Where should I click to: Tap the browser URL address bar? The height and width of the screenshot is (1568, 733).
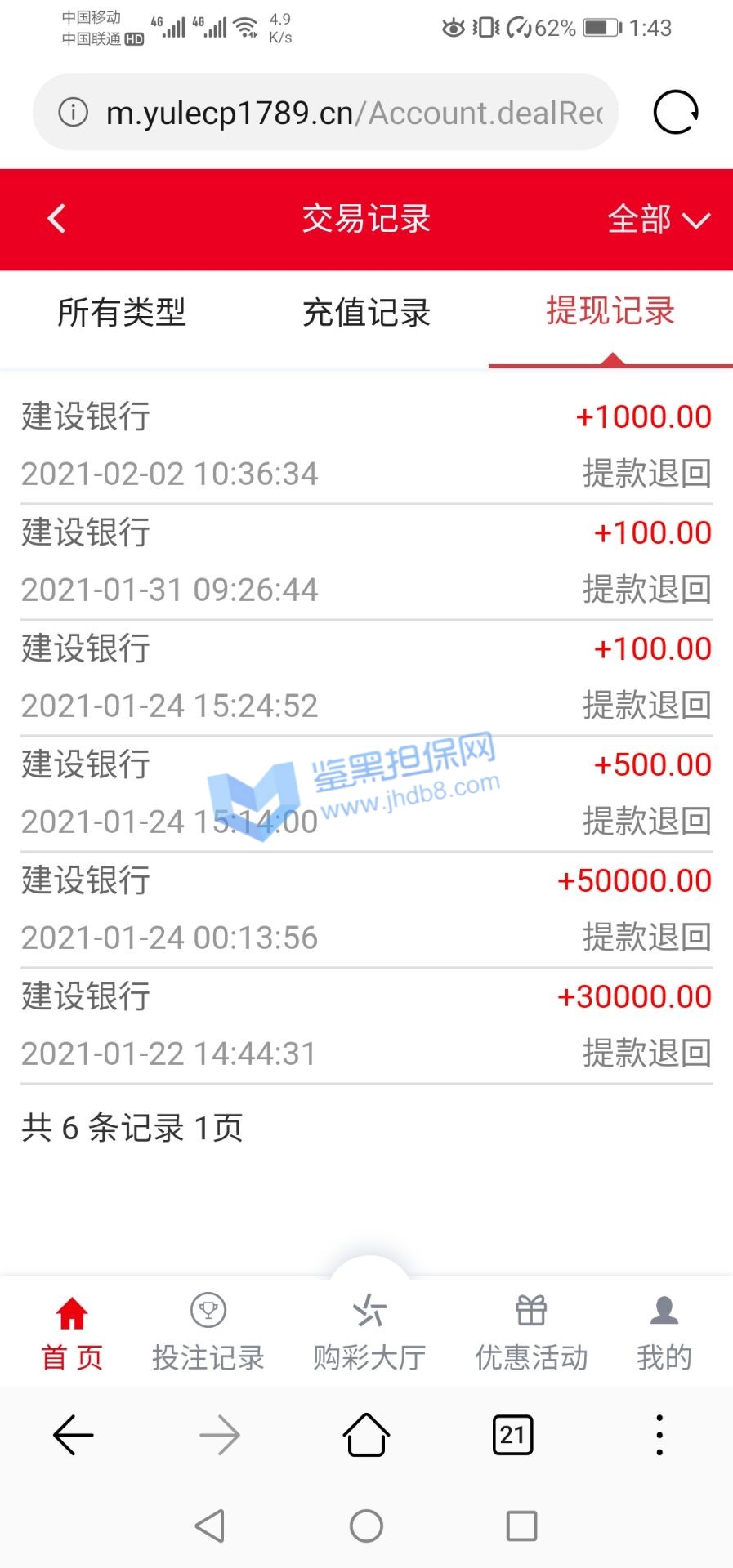[327, 113]
